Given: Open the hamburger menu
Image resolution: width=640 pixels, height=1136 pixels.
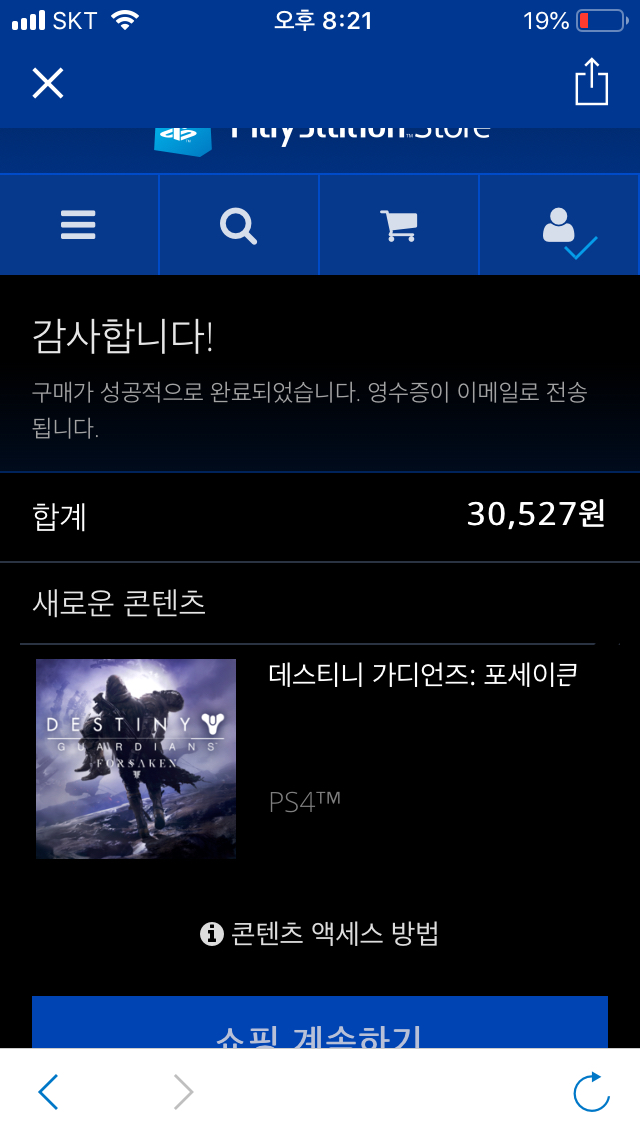Looking at the screenshot, I should coord(78,225).
